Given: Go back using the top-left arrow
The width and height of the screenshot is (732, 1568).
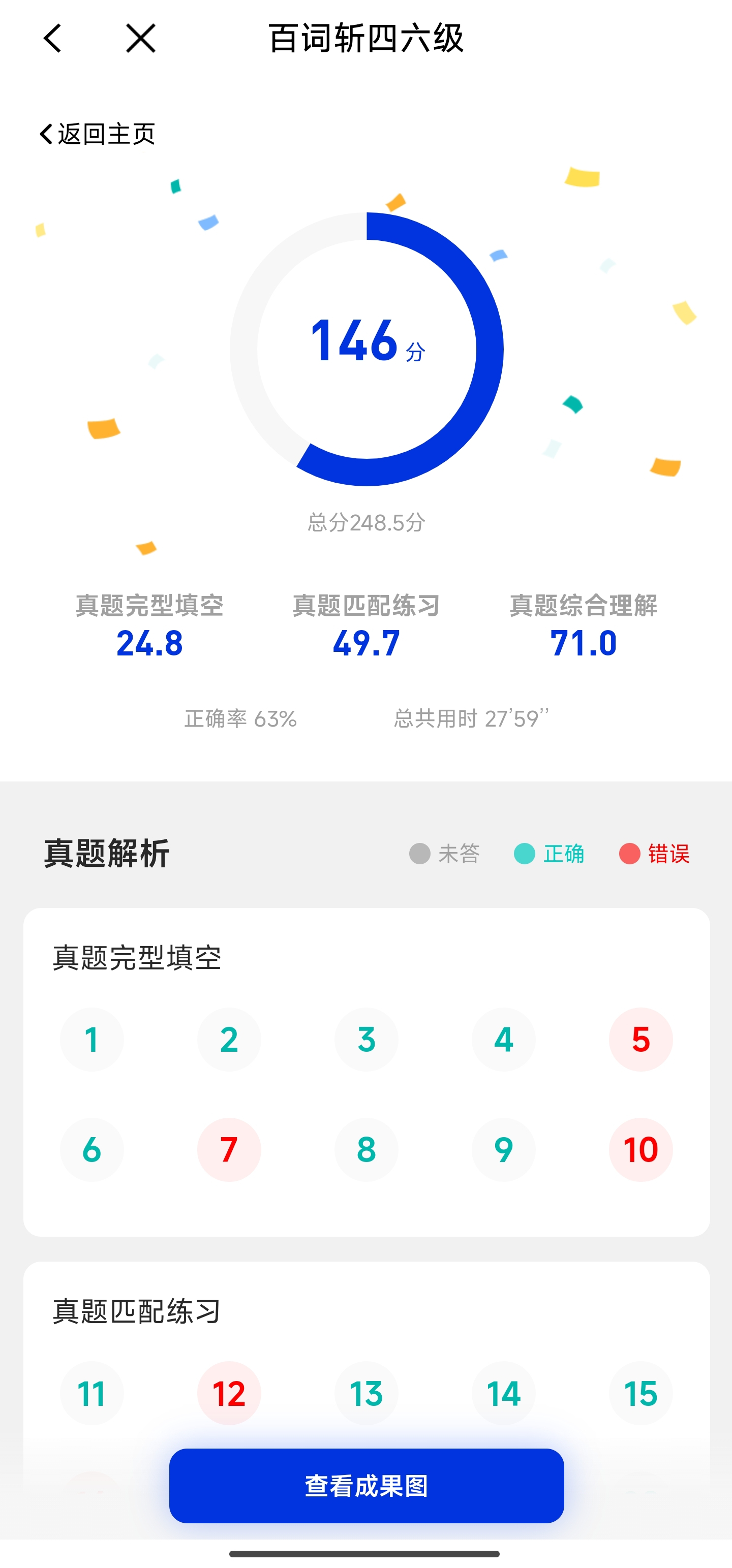Looking at the screenshot, I should 53,39.
